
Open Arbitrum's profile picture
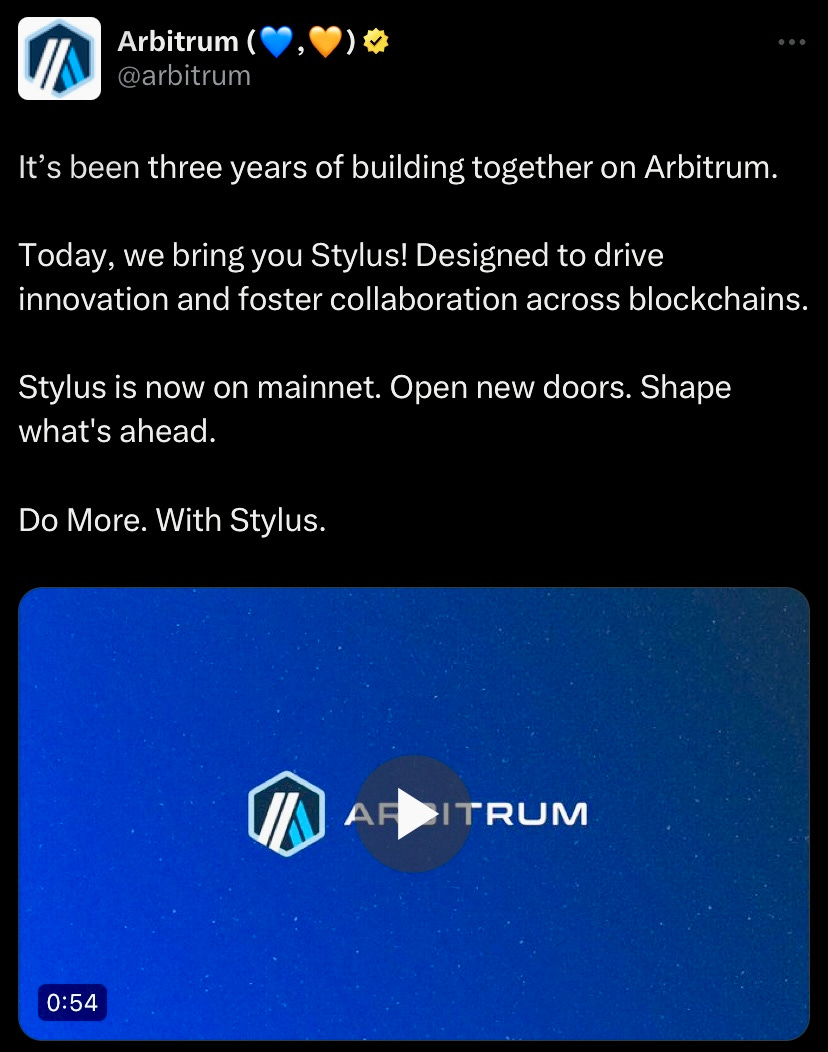59,58
